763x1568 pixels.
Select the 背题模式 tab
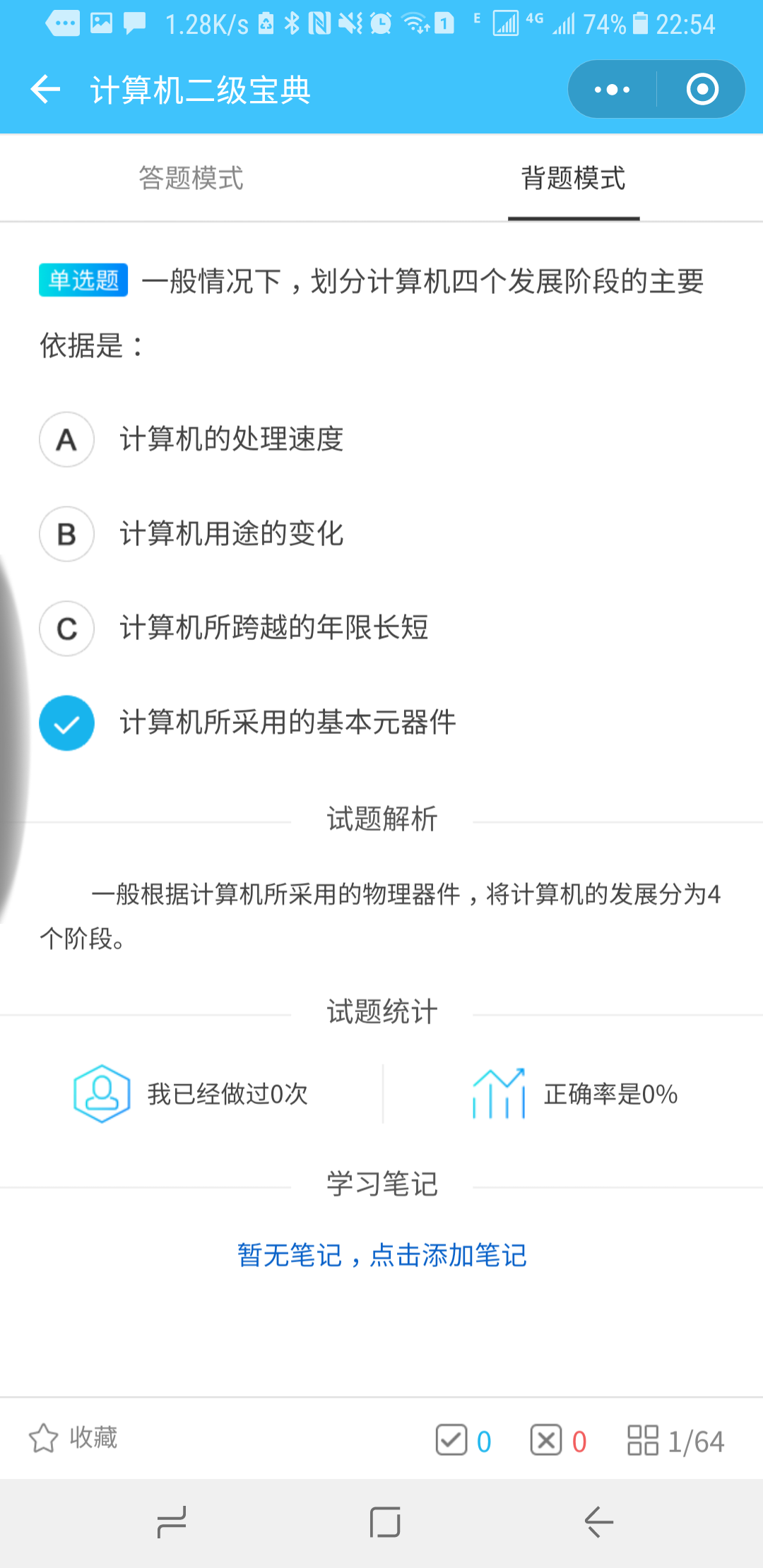(573, 178)
